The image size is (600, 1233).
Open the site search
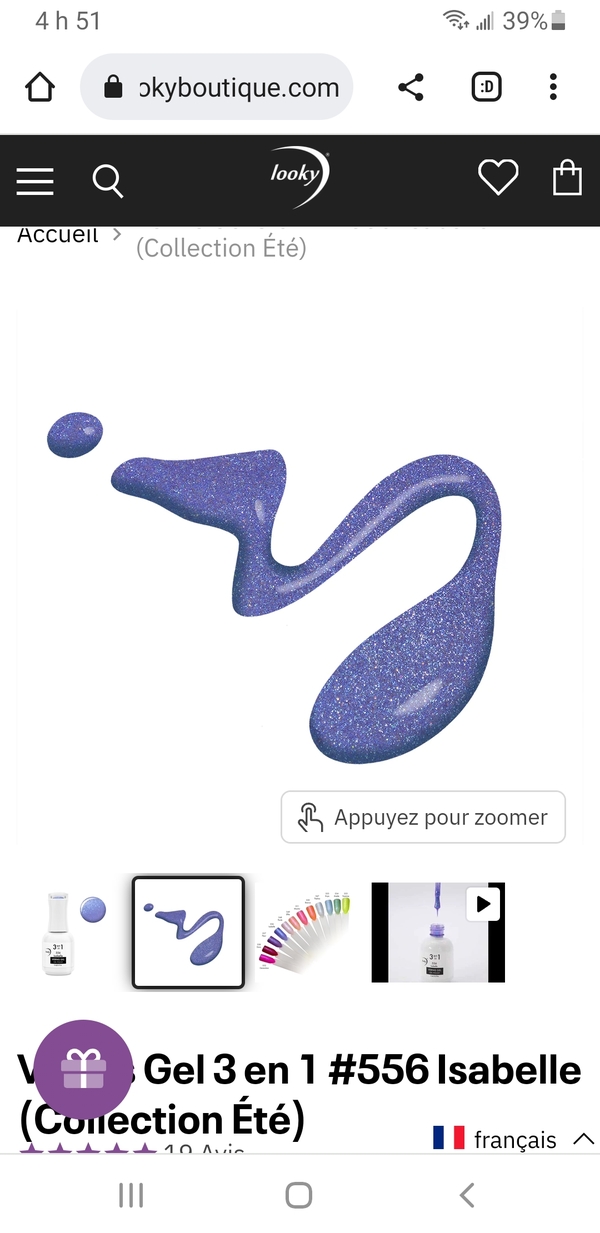(x=108, y=181)
